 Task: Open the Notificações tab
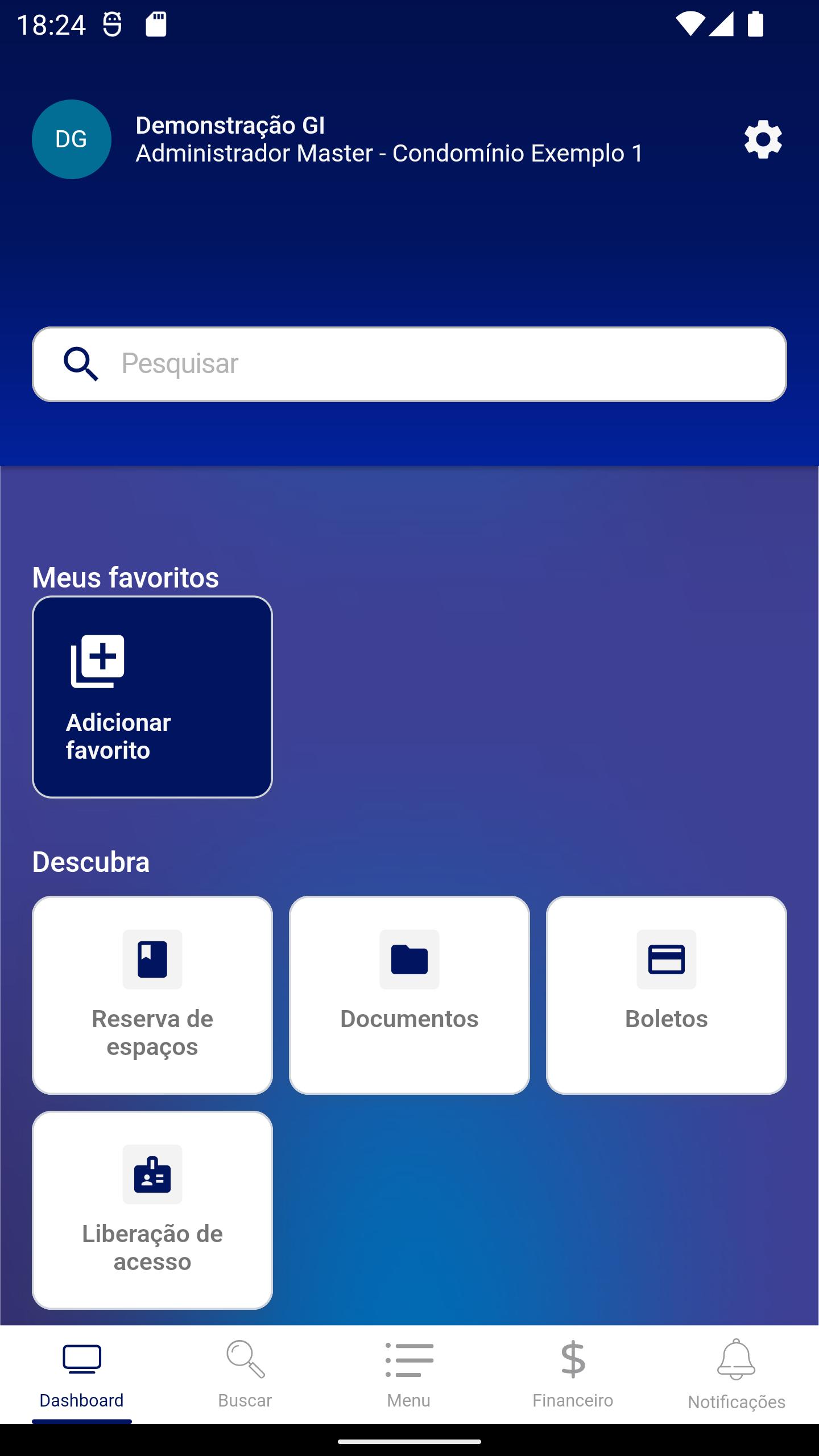[737, 1375]
